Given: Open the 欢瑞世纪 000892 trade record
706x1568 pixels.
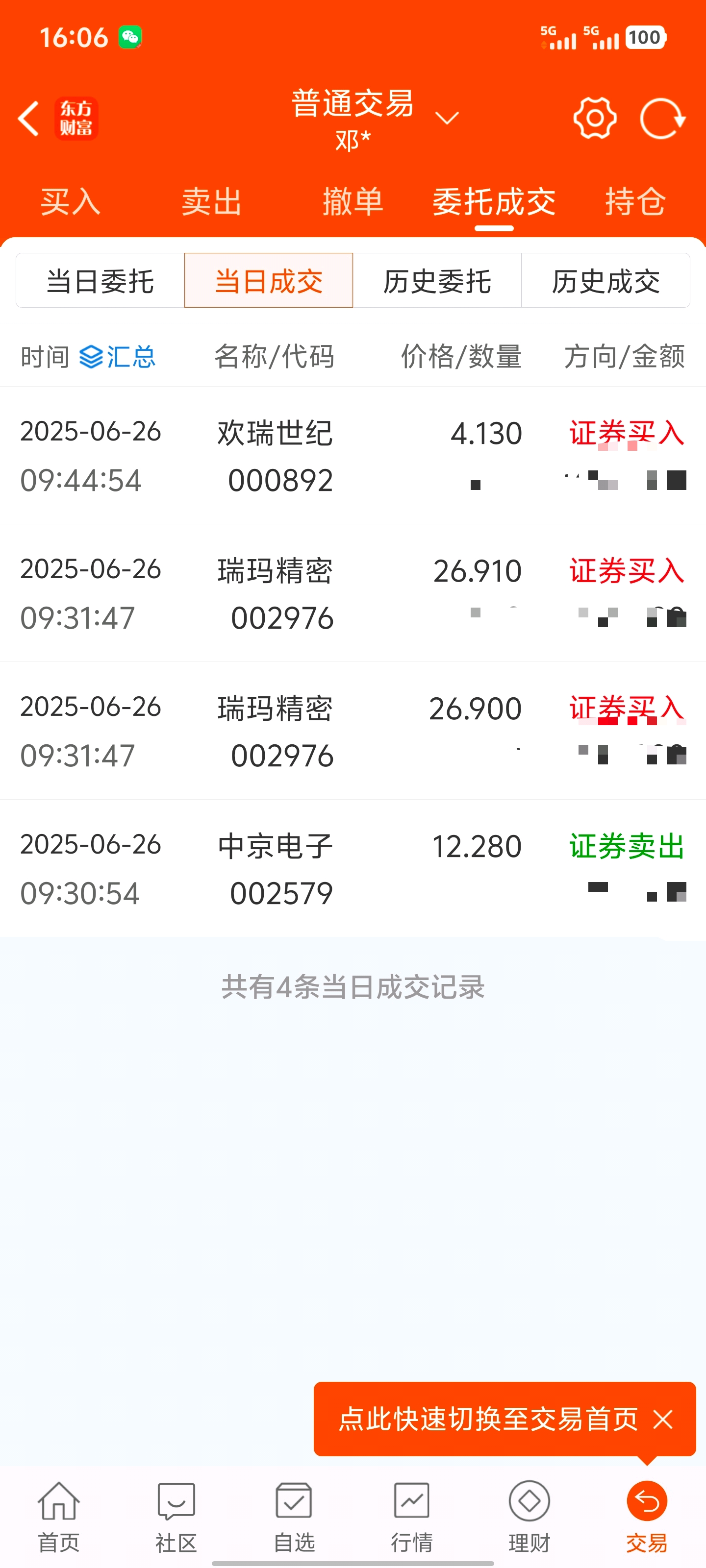Looking at the screenshot, I should 353,455.
